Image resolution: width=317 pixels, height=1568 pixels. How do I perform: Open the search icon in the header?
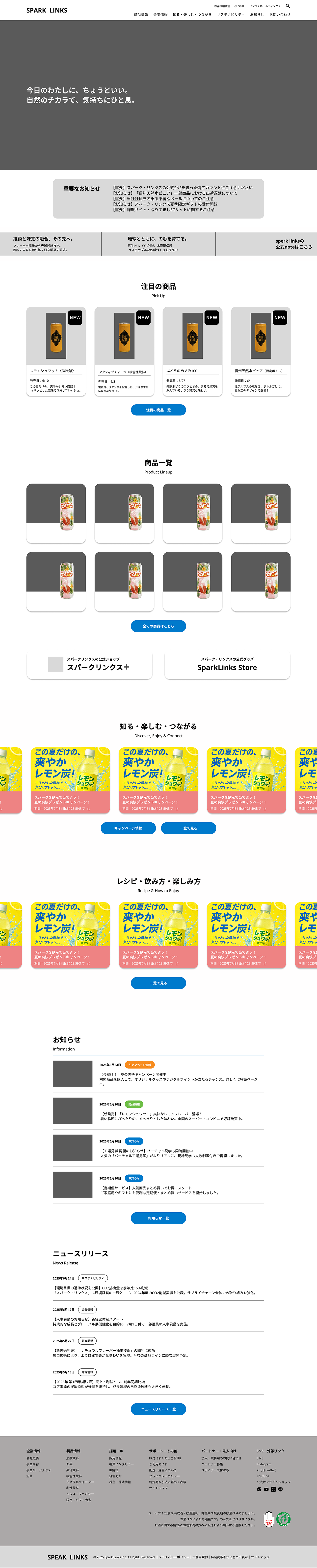click(288, 5)
